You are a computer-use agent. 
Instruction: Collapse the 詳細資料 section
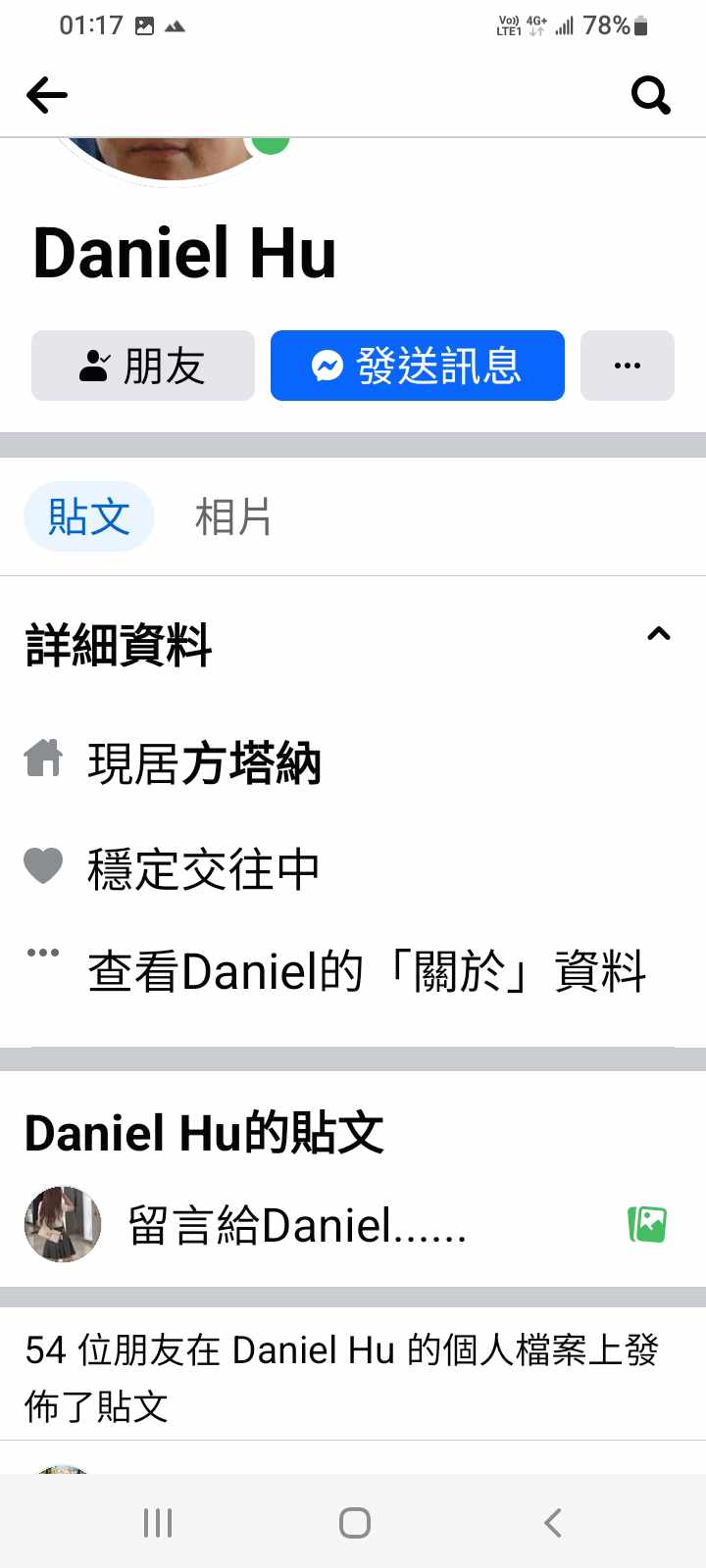(x=659, y=634)
